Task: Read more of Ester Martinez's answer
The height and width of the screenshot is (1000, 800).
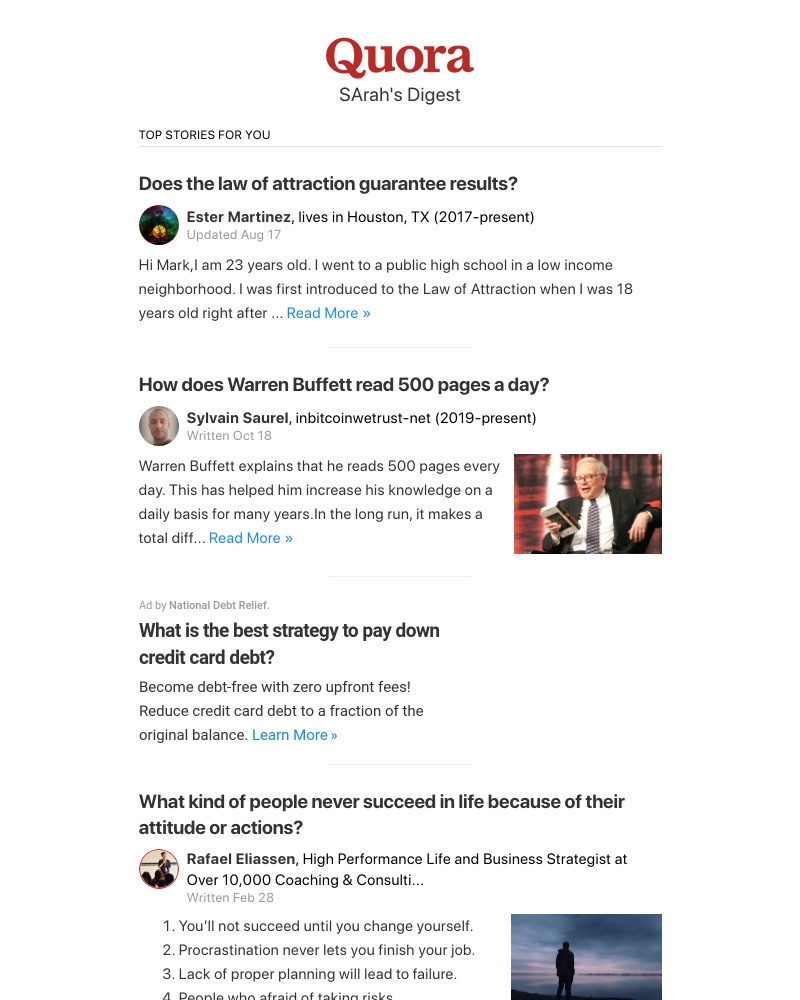Action: pyautogui.click(x=328, y=313)
